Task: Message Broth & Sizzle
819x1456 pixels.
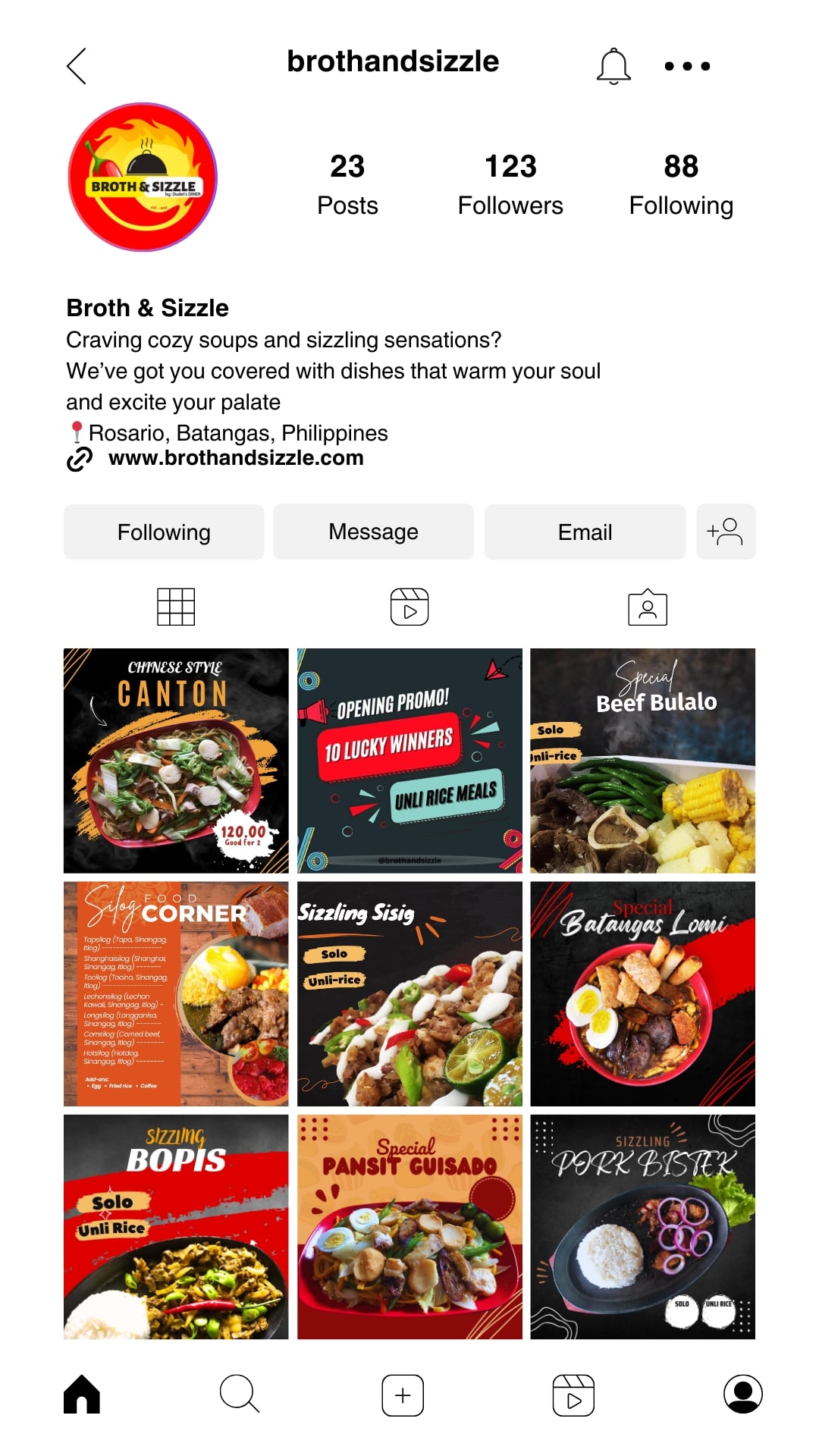Action: [x=373, y=532]
